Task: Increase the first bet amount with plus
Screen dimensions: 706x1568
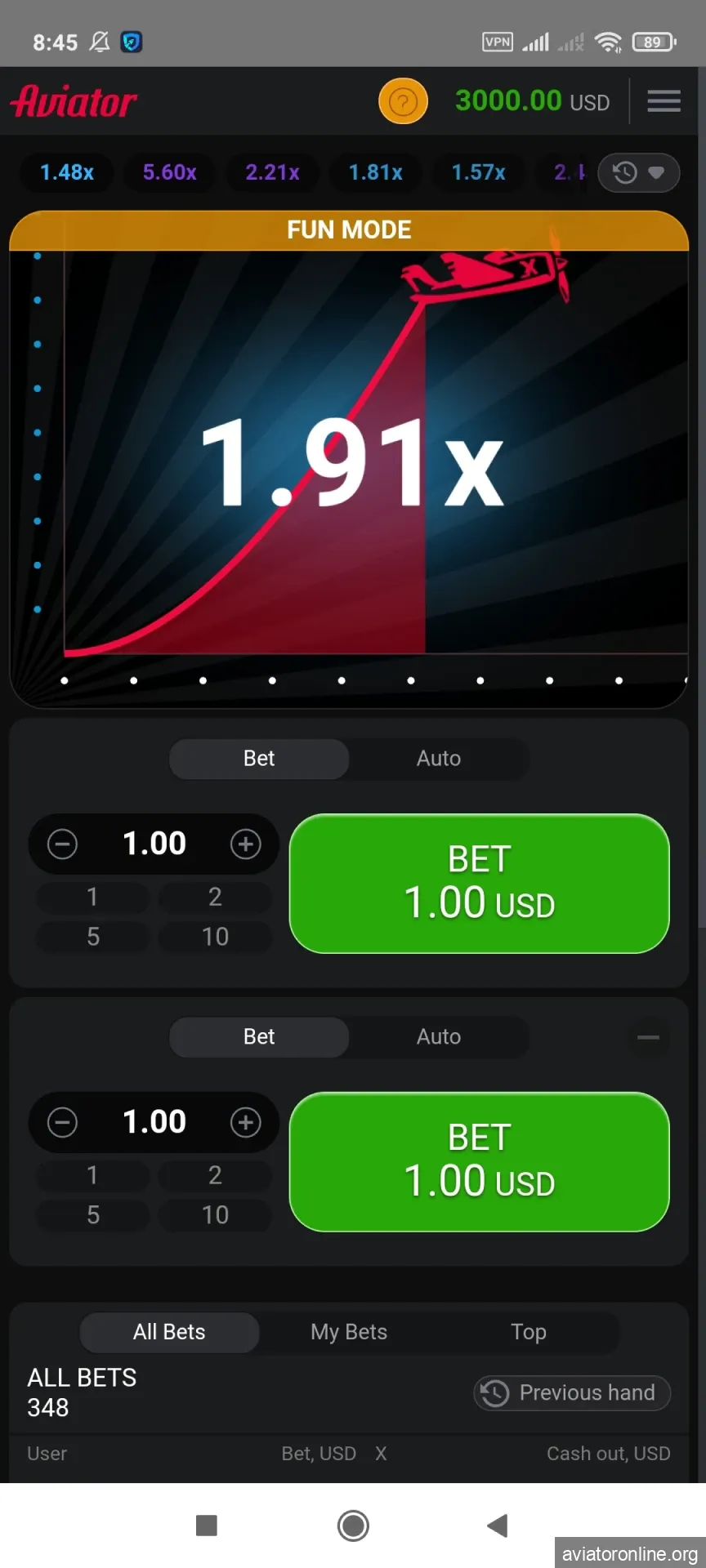Action: [245, 844]
